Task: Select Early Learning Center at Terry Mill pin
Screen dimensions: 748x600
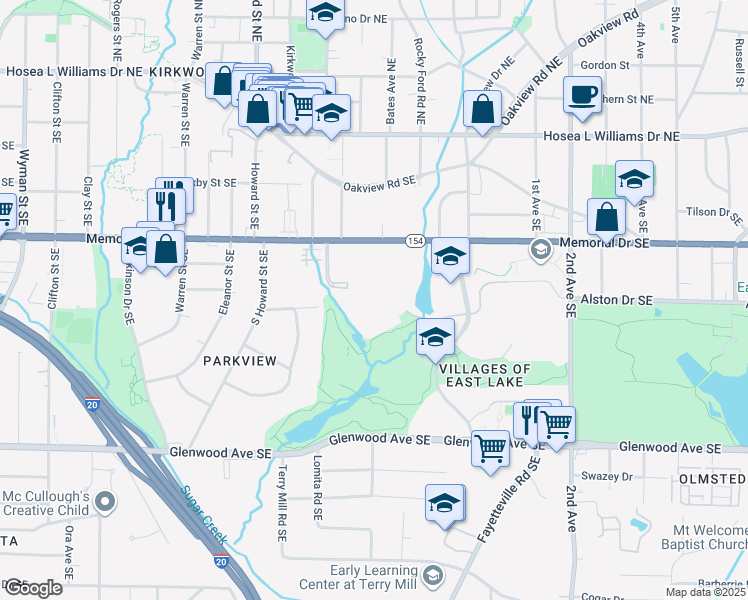Action: (433, 576)
